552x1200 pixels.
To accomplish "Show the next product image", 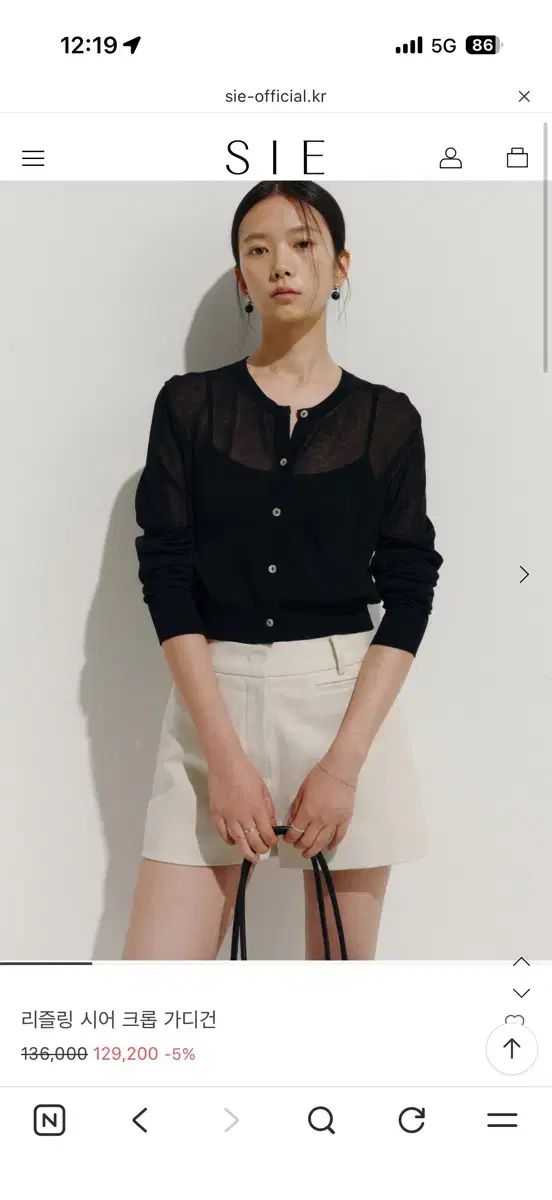I will click(524, 574).
